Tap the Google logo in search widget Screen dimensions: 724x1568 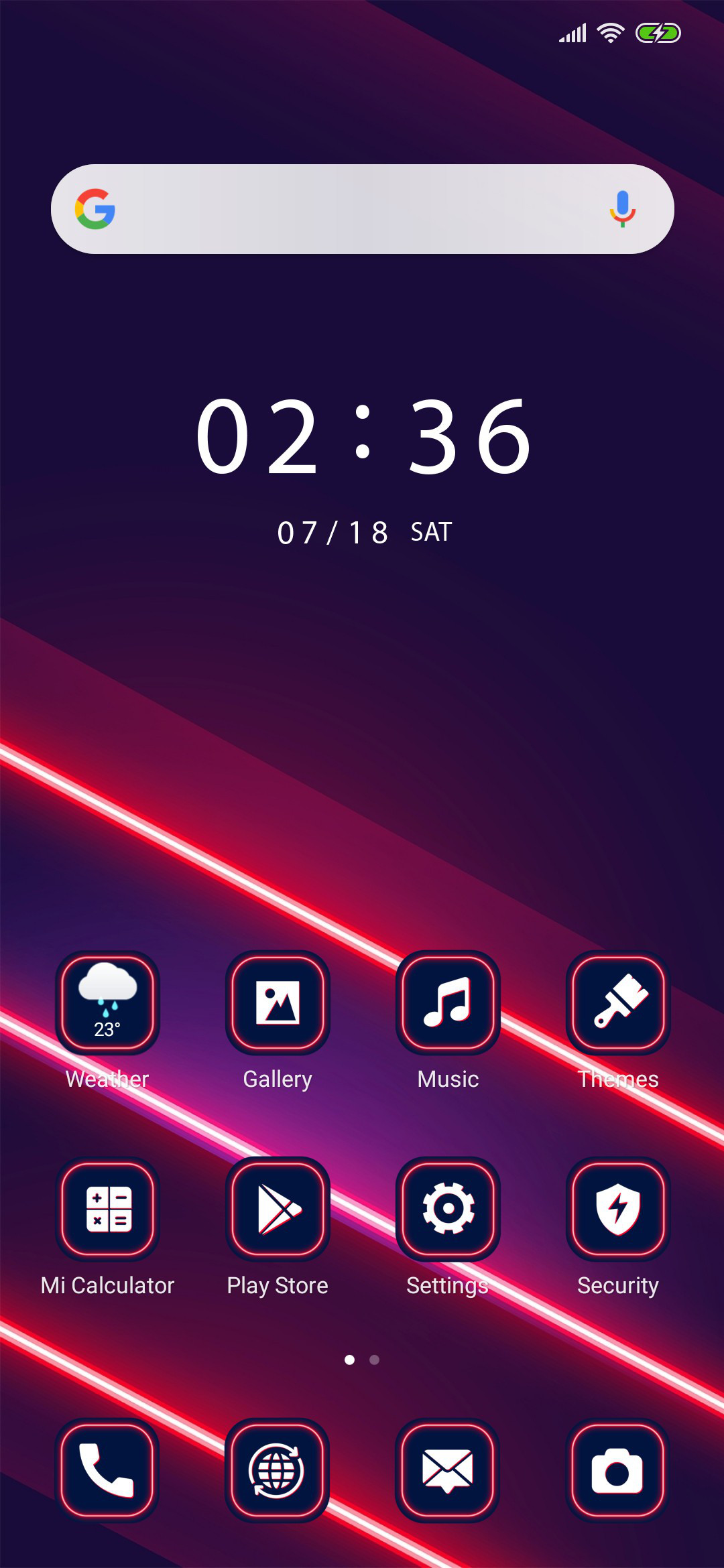[x=95, y=209]
